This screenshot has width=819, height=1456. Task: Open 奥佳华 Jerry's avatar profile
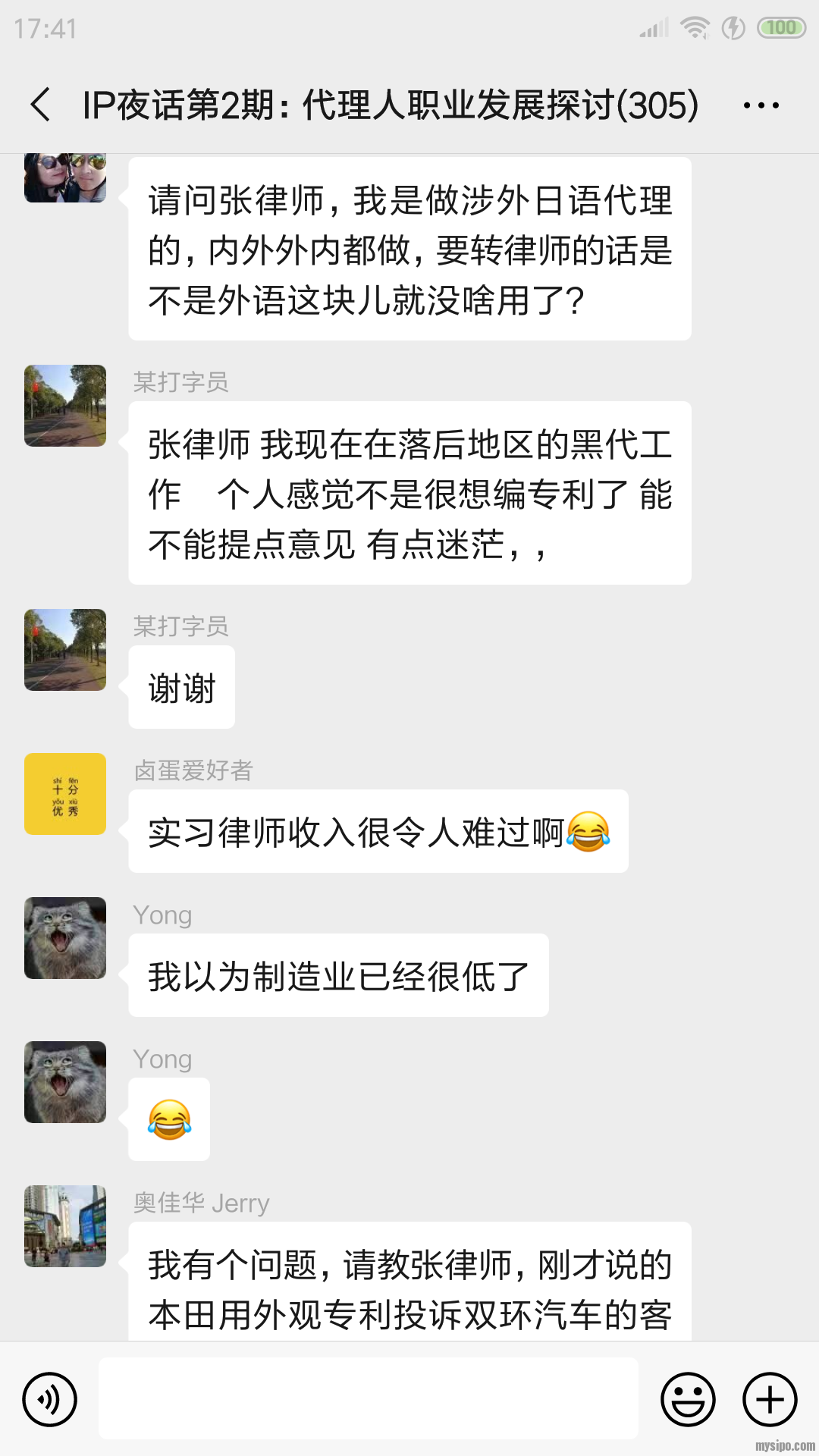tap(65, 1226)
